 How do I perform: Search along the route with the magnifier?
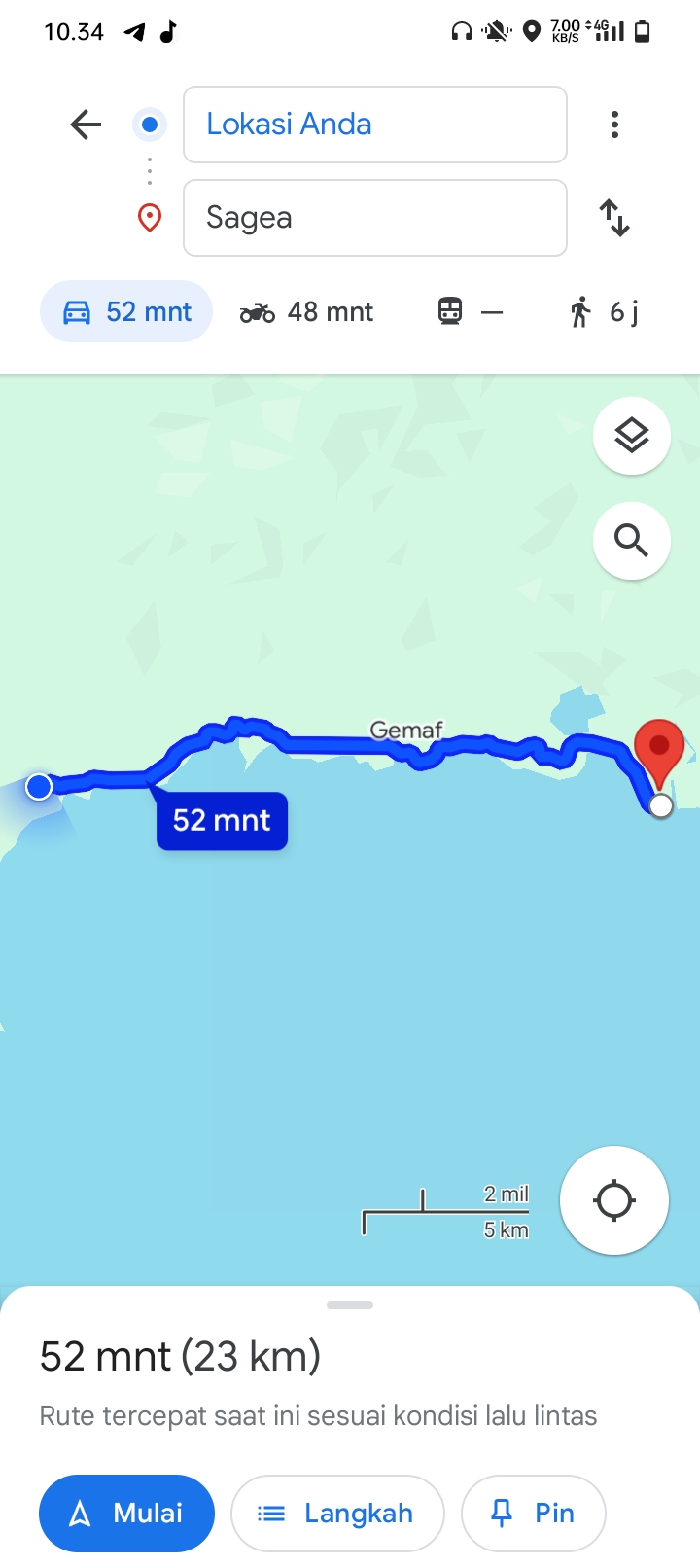click(x=632, y=540)
